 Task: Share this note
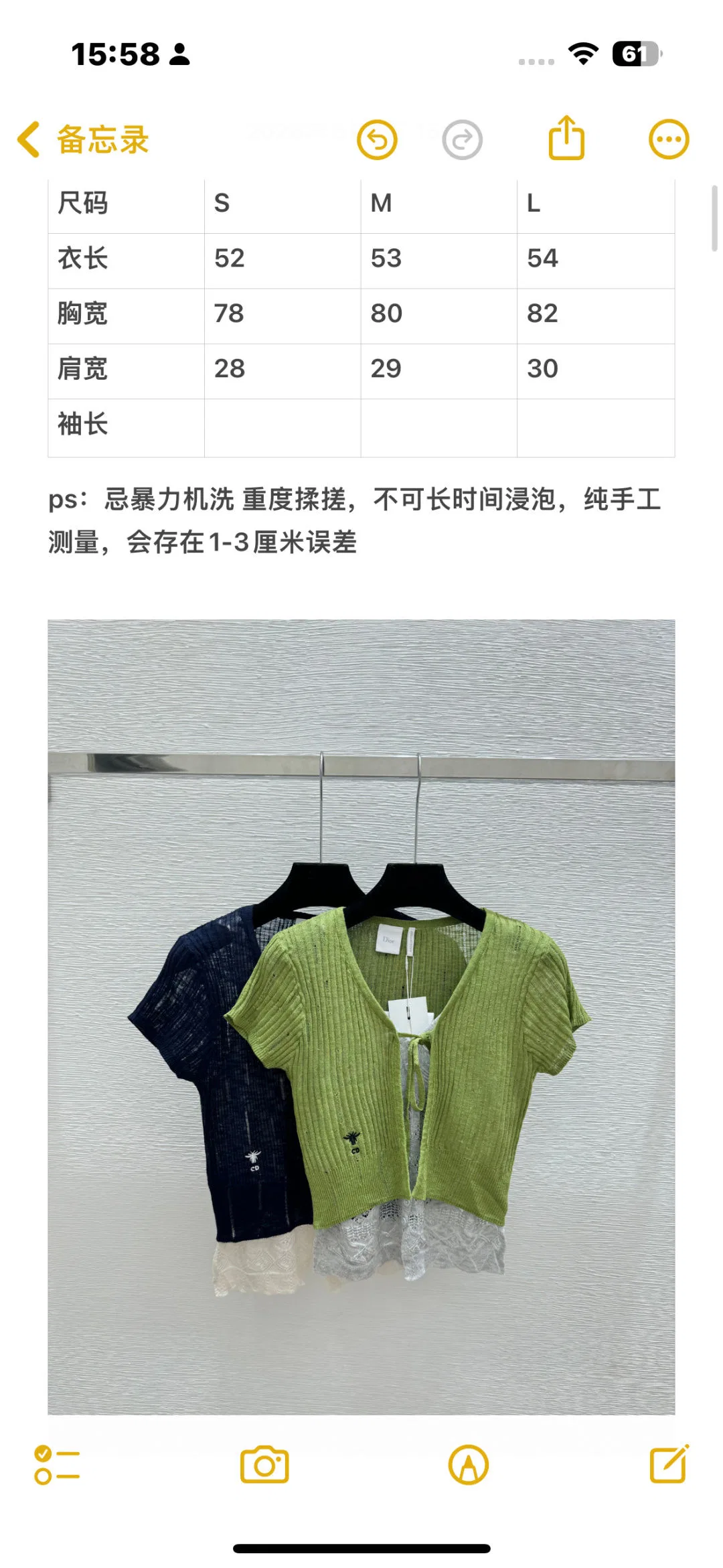point(566,137)
